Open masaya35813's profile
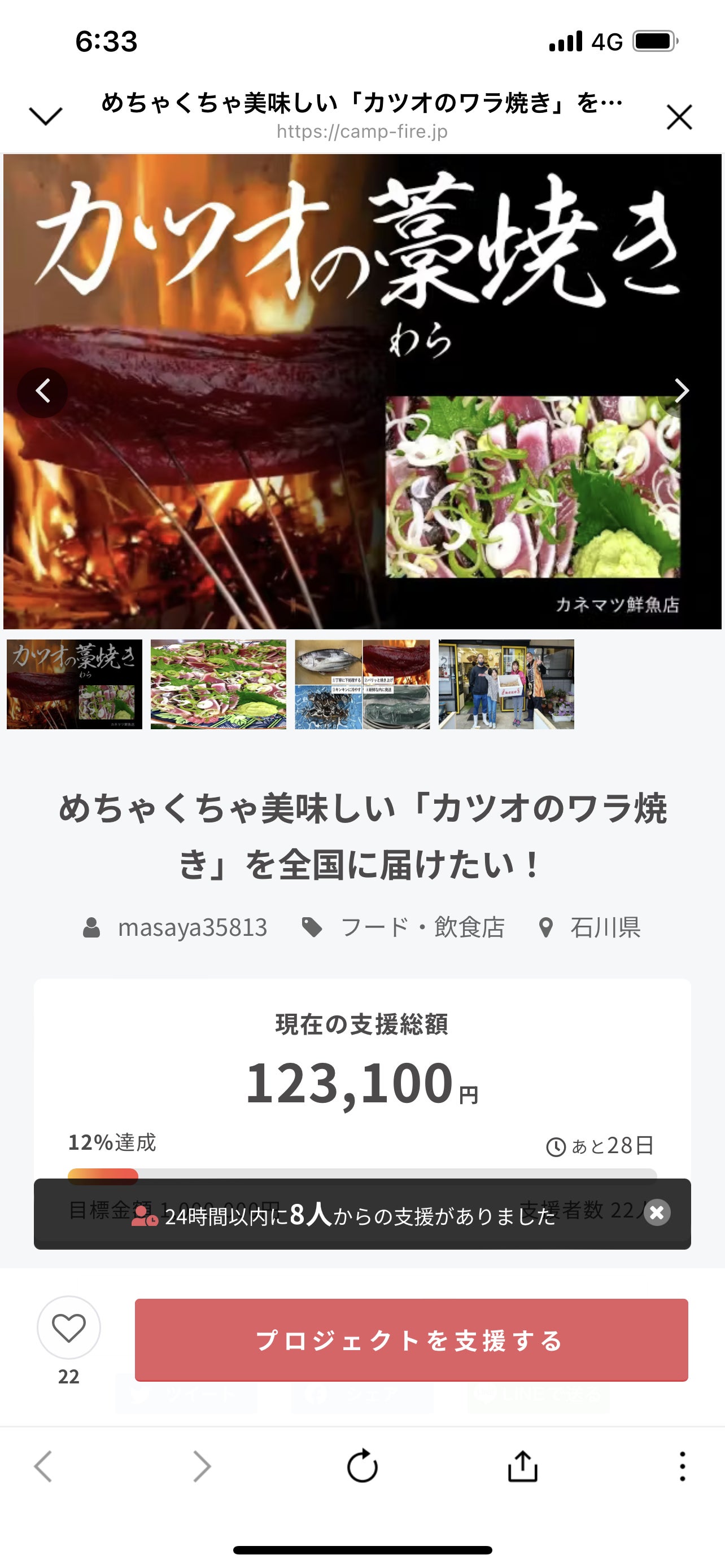 tap(192, 928)
